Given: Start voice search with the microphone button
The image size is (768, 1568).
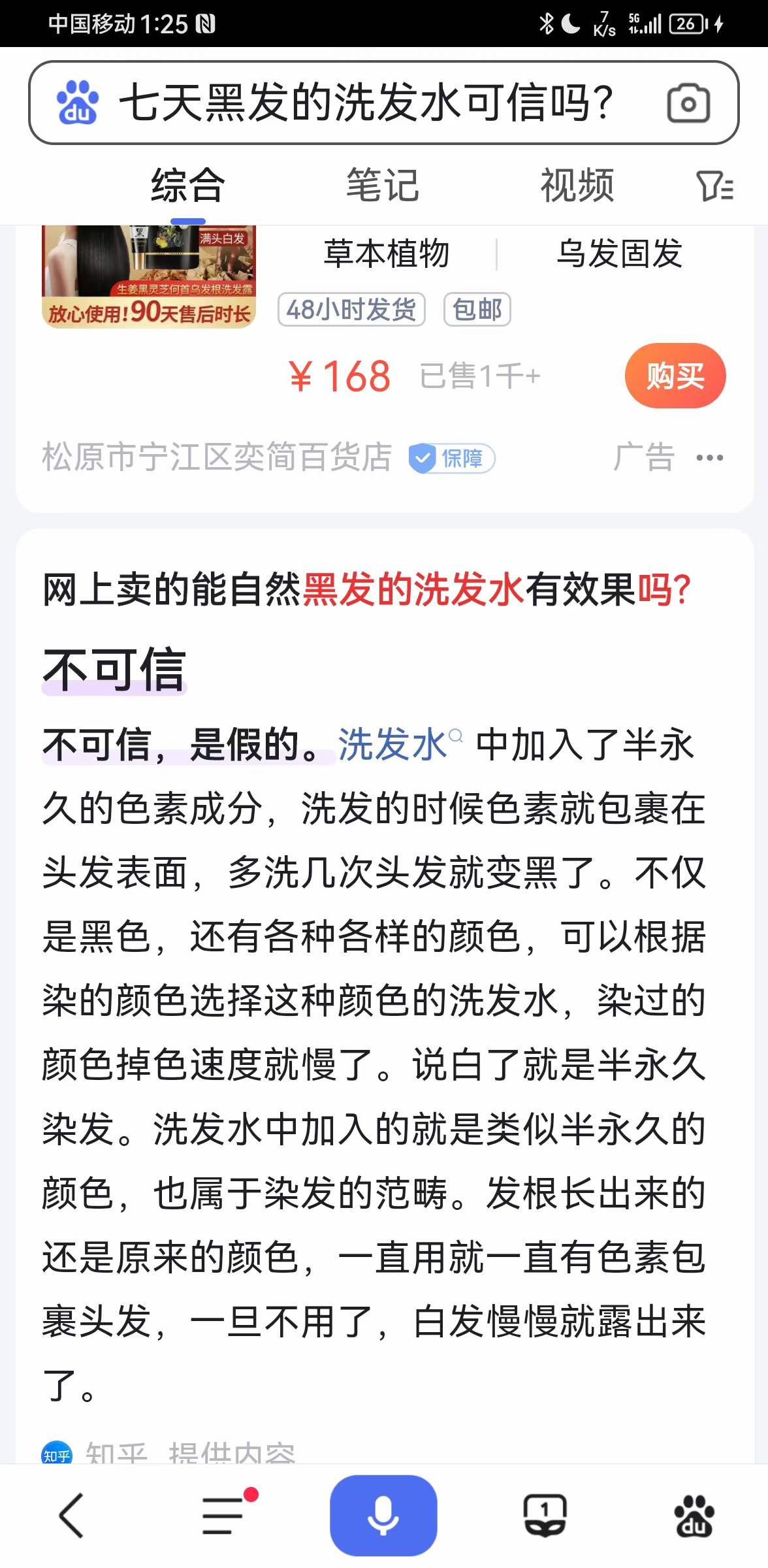Looking at the screenshot, I should click(x=383, y=1515).
